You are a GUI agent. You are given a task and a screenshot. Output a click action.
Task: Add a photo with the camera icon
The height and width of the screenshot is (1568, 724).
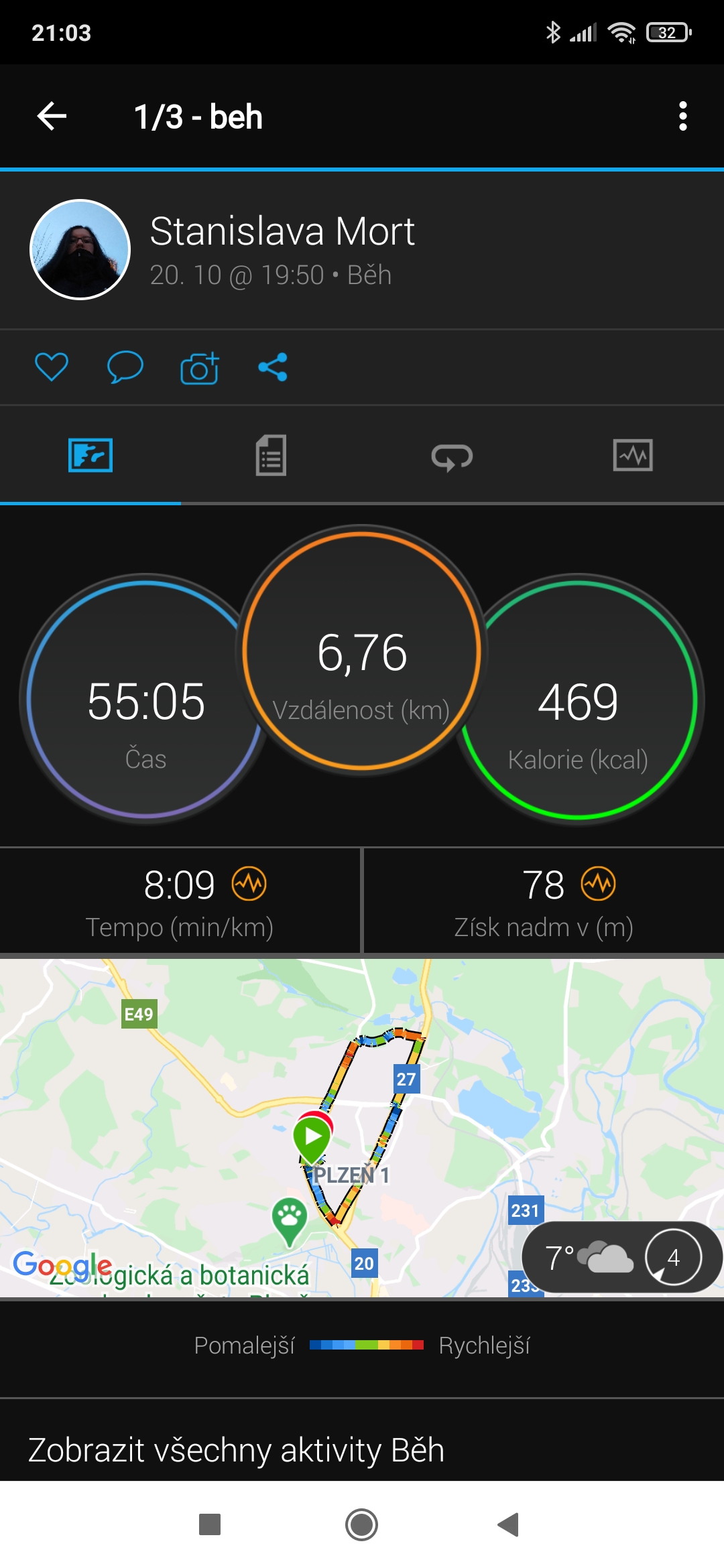[200, 367]
